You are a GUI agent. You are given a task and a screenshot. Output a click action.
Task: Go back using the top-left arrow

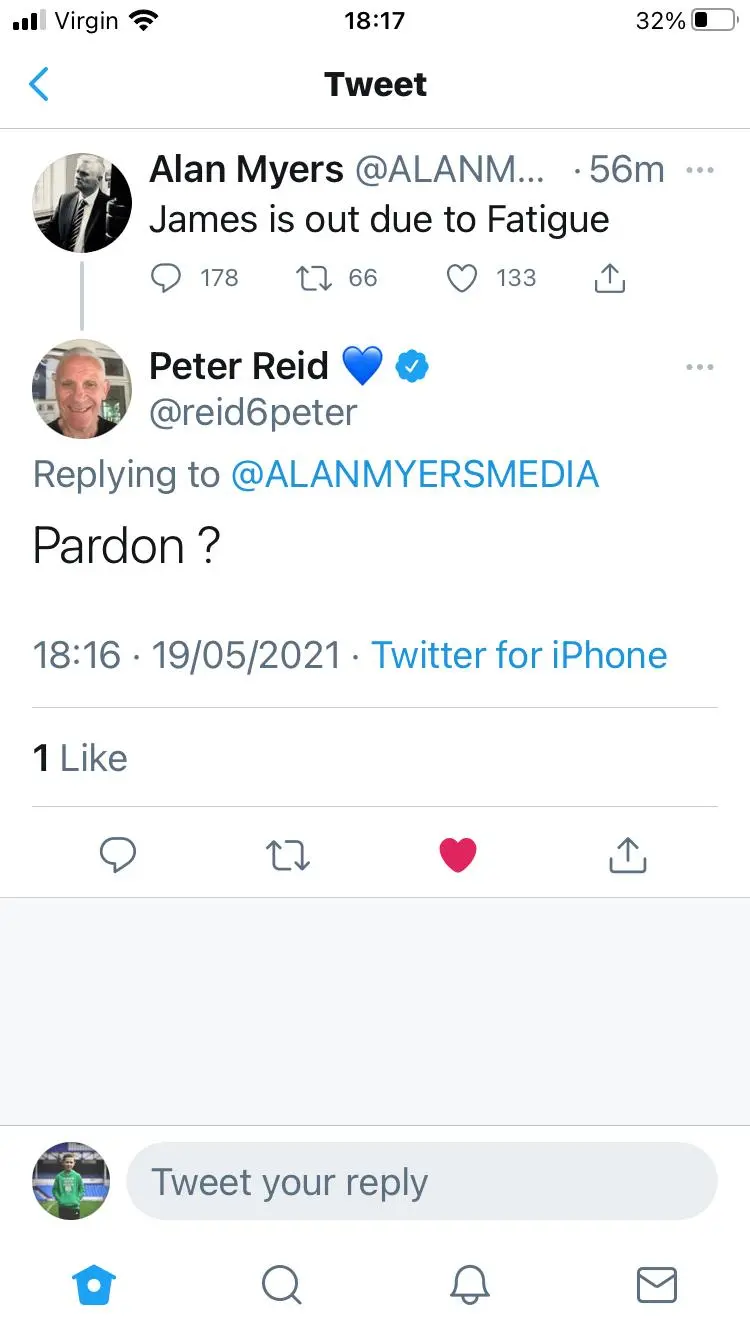point(39,85)
